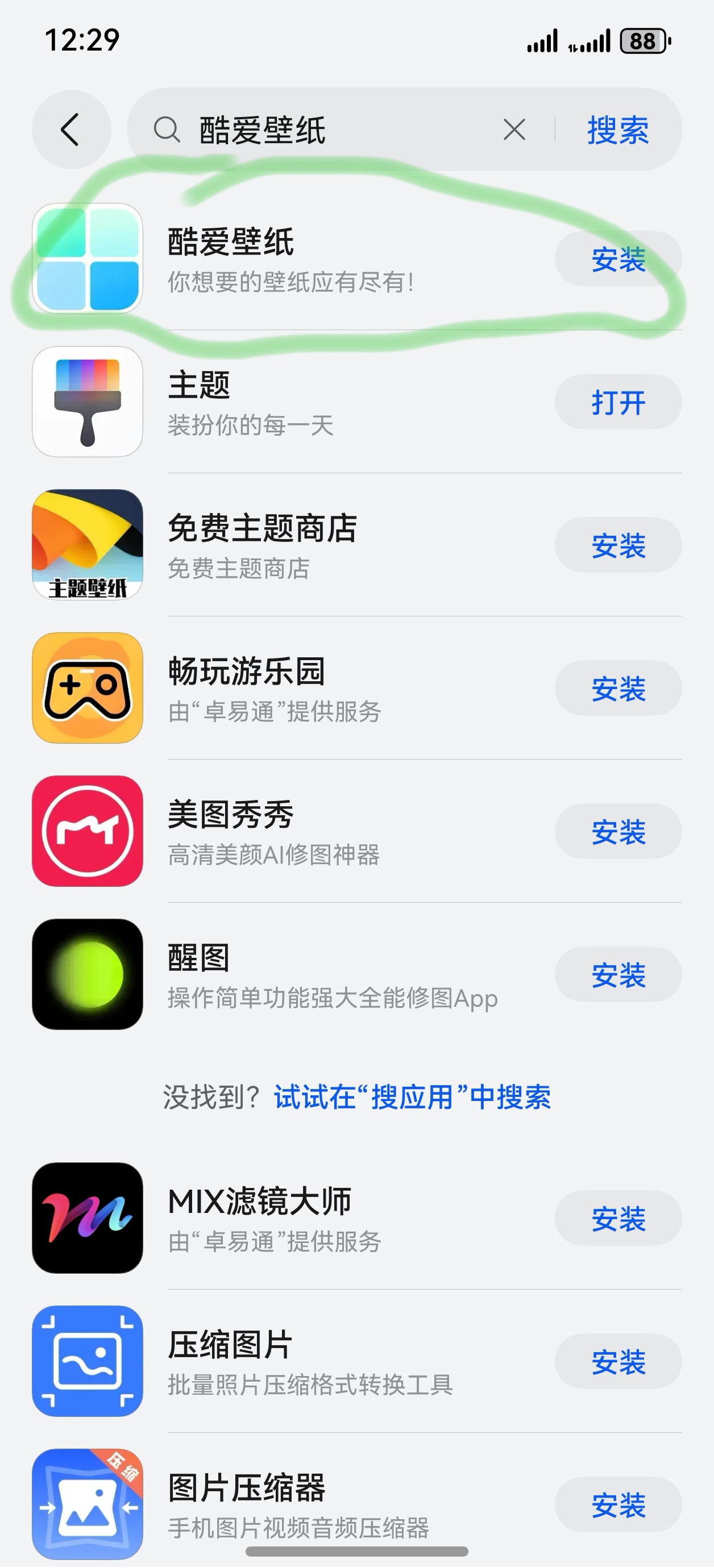This screenshot has width=714, height=1568.
Task: Go back using the arrow button
Action: [x=70, y=130]
